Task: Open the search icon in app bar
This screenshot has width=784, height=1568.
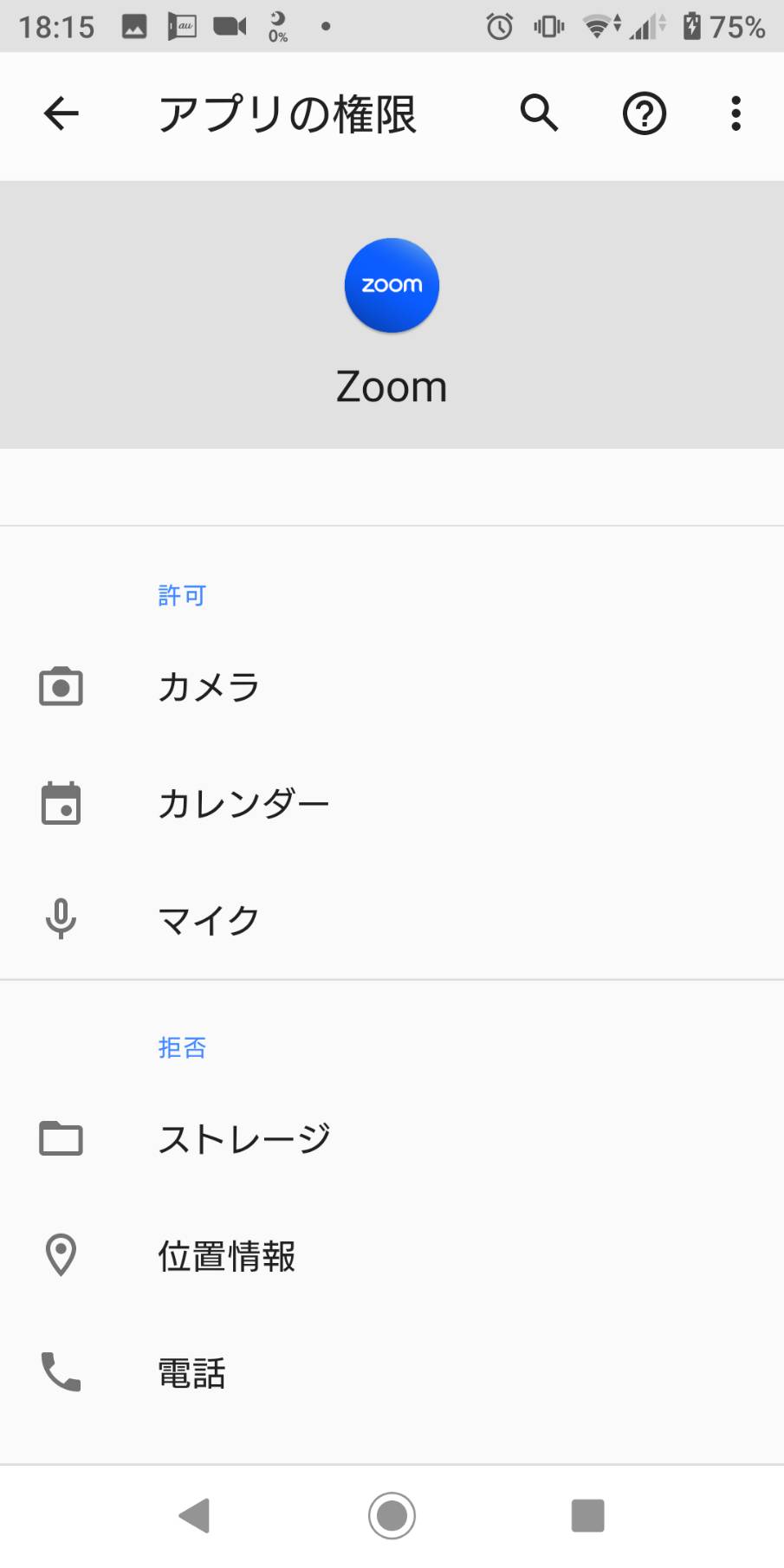Action: 539,113
